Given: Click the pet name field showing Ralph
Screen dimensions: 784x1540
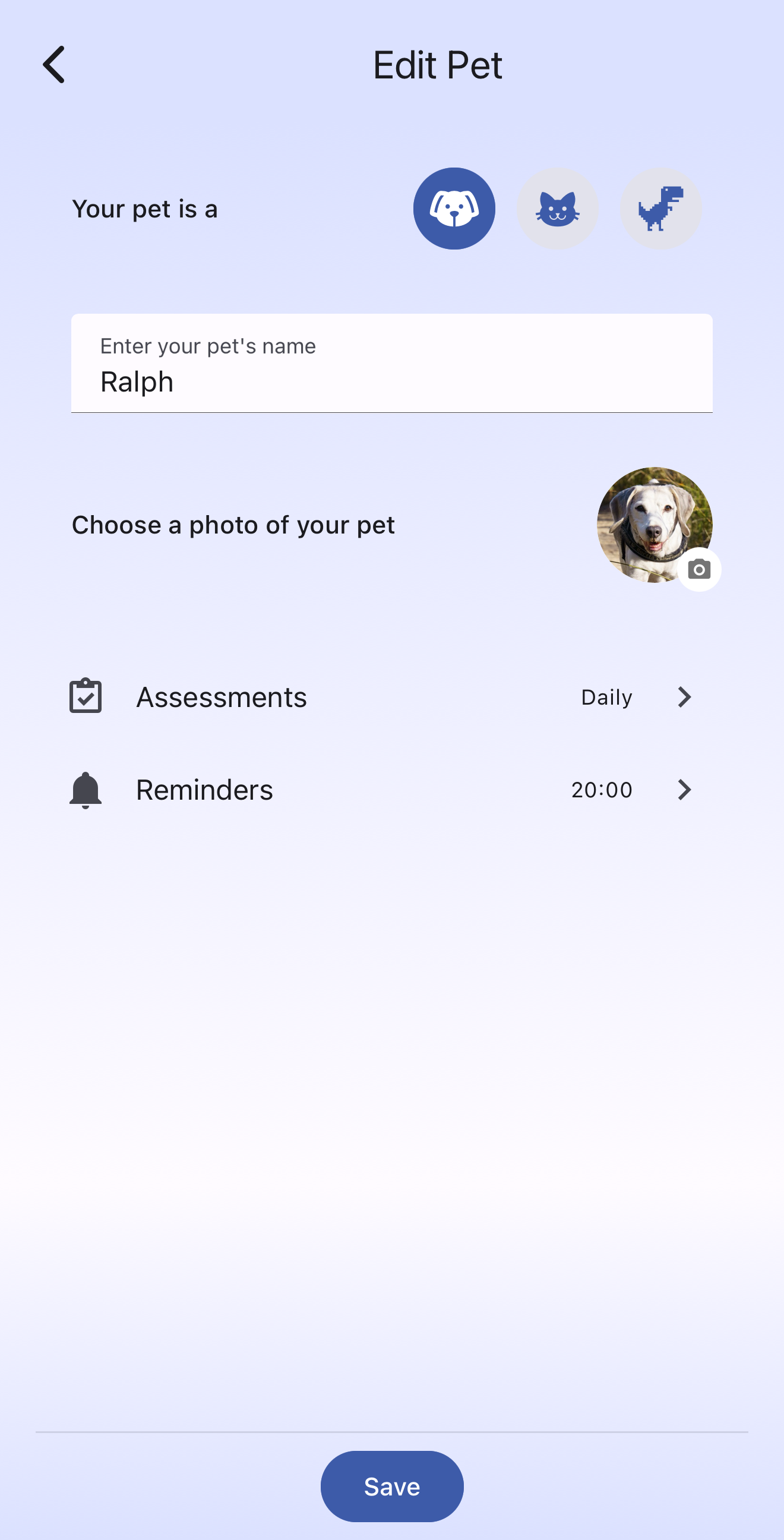Looking at the screenshot, I should pyautogui.click(x=392, y=381).
